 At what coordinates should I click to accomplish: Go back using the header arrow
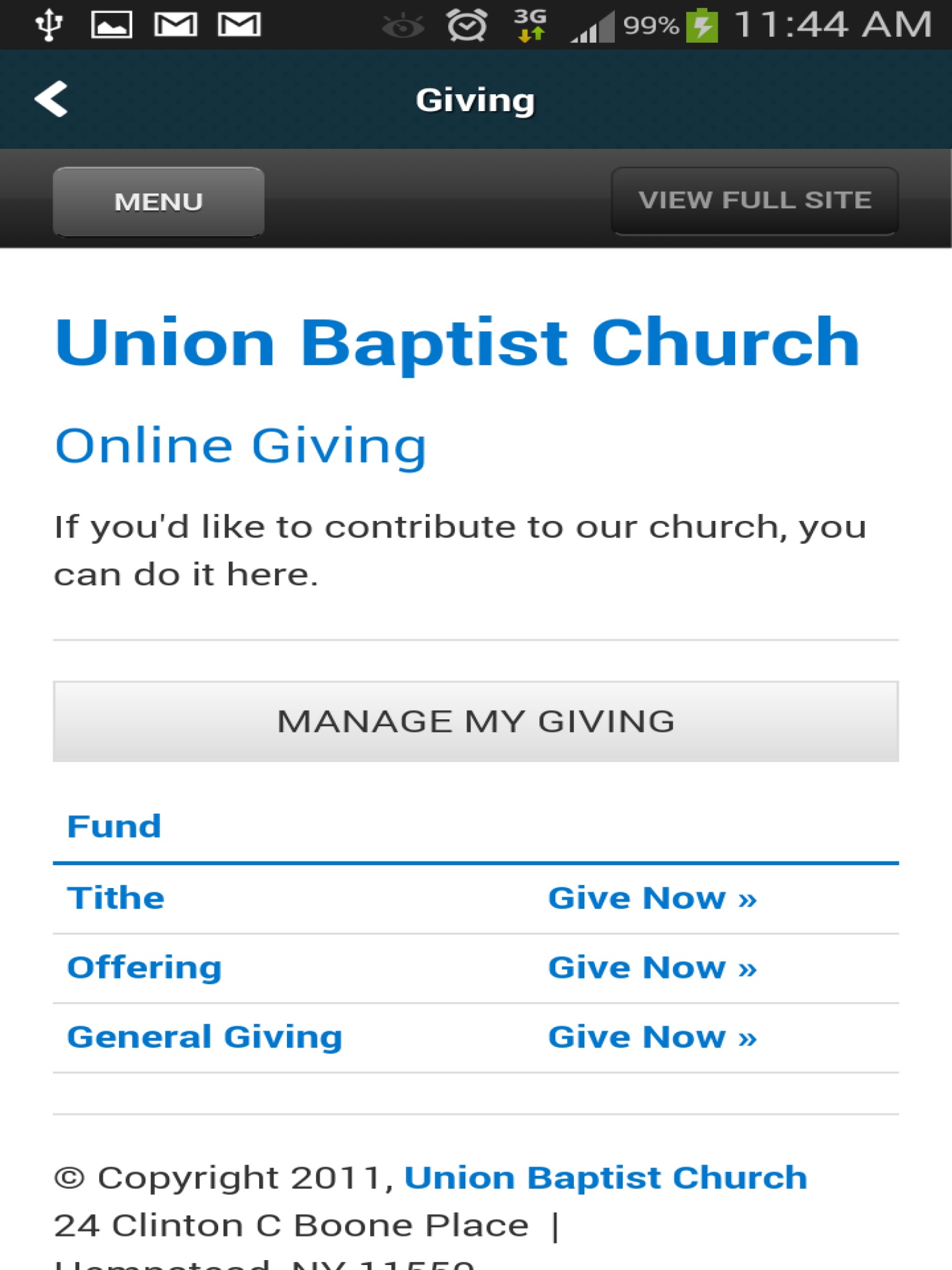(51, 99)
